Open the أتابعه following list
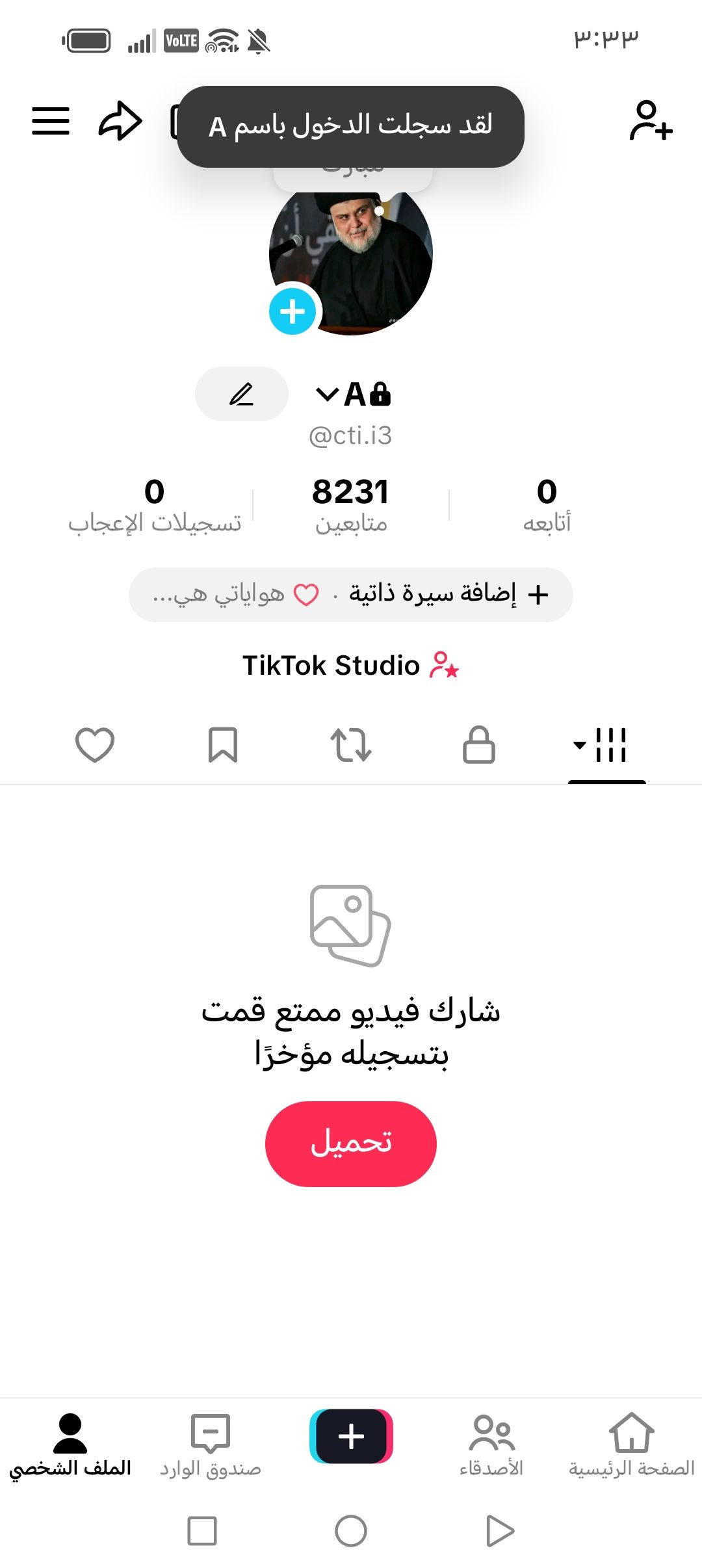Screen dimensions: 702x1568 [x=547, y=505]
